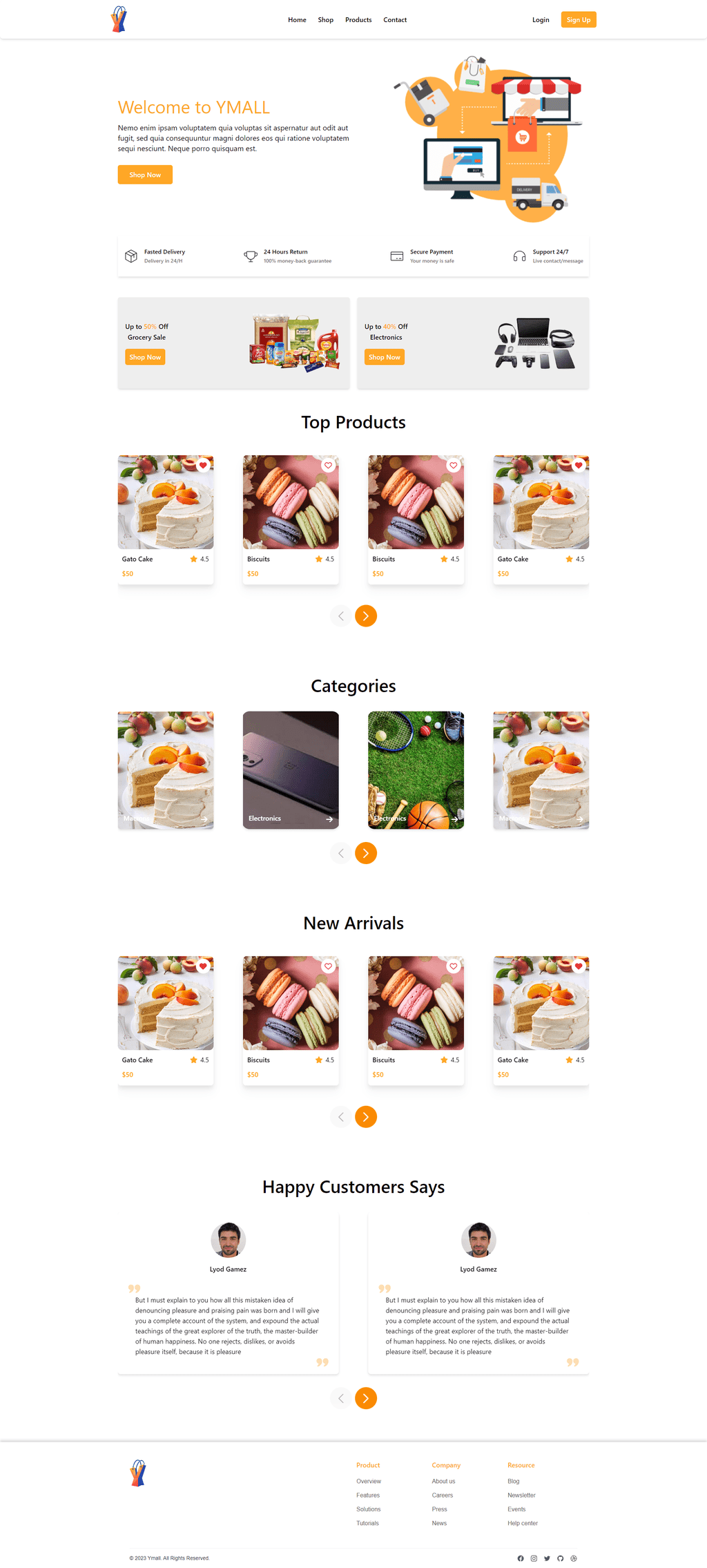Open the Help center link

pyautogui.click(x=523, y=1523)
